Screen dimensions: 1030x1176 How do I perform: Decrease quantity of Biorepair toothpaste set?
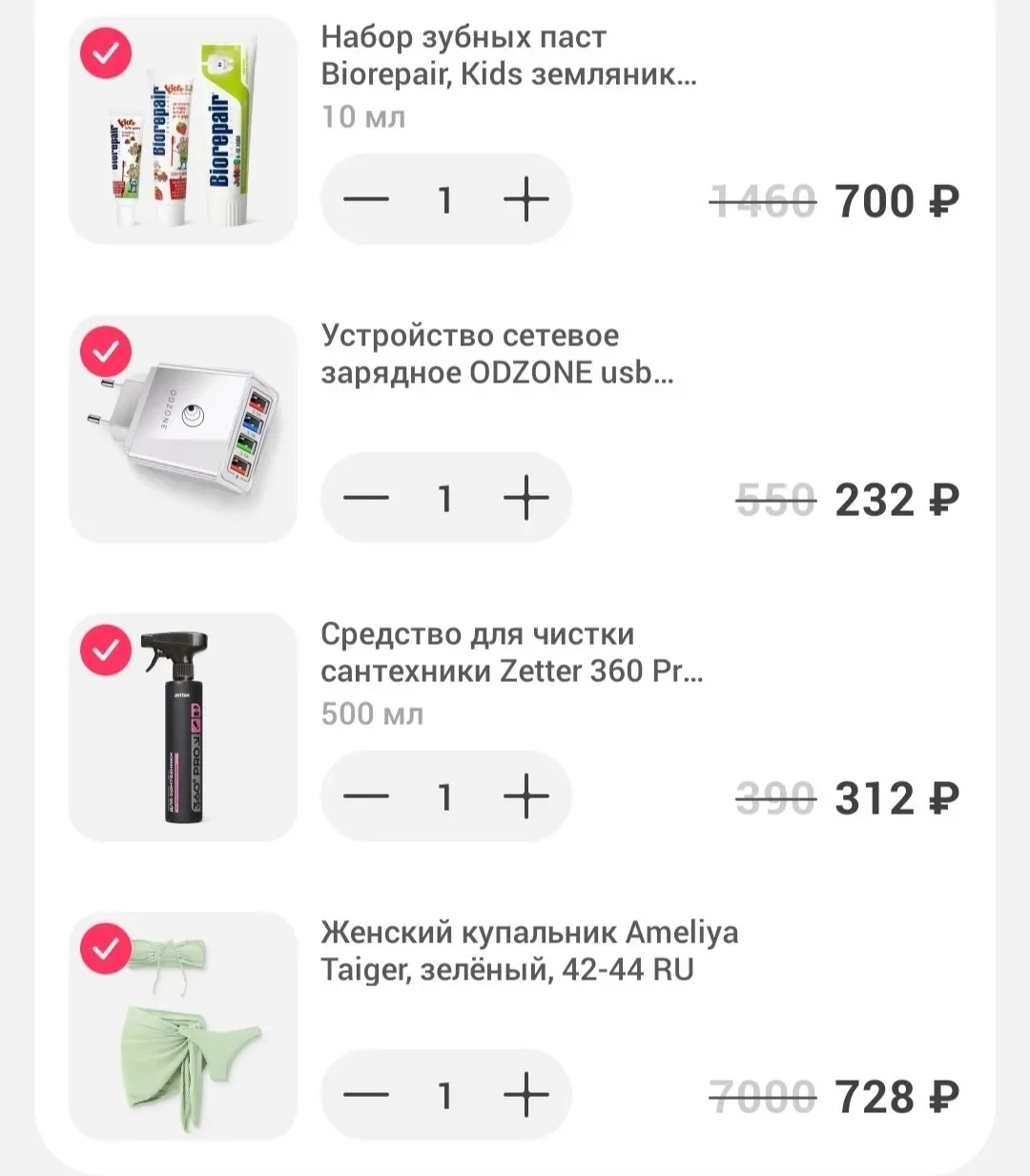coord(366,200)
